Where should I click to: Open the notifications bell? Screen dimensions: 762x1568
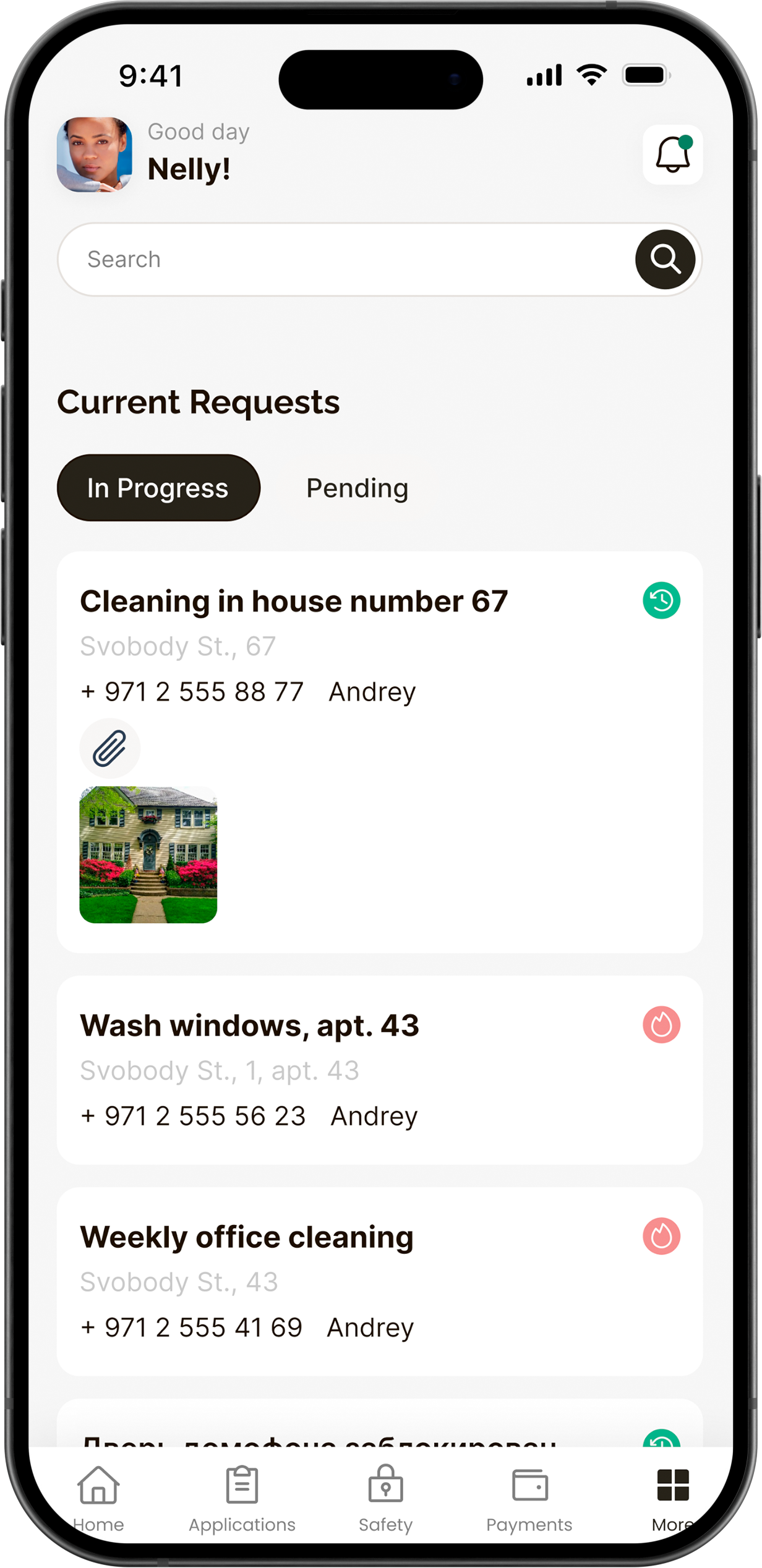coord(672,155)
